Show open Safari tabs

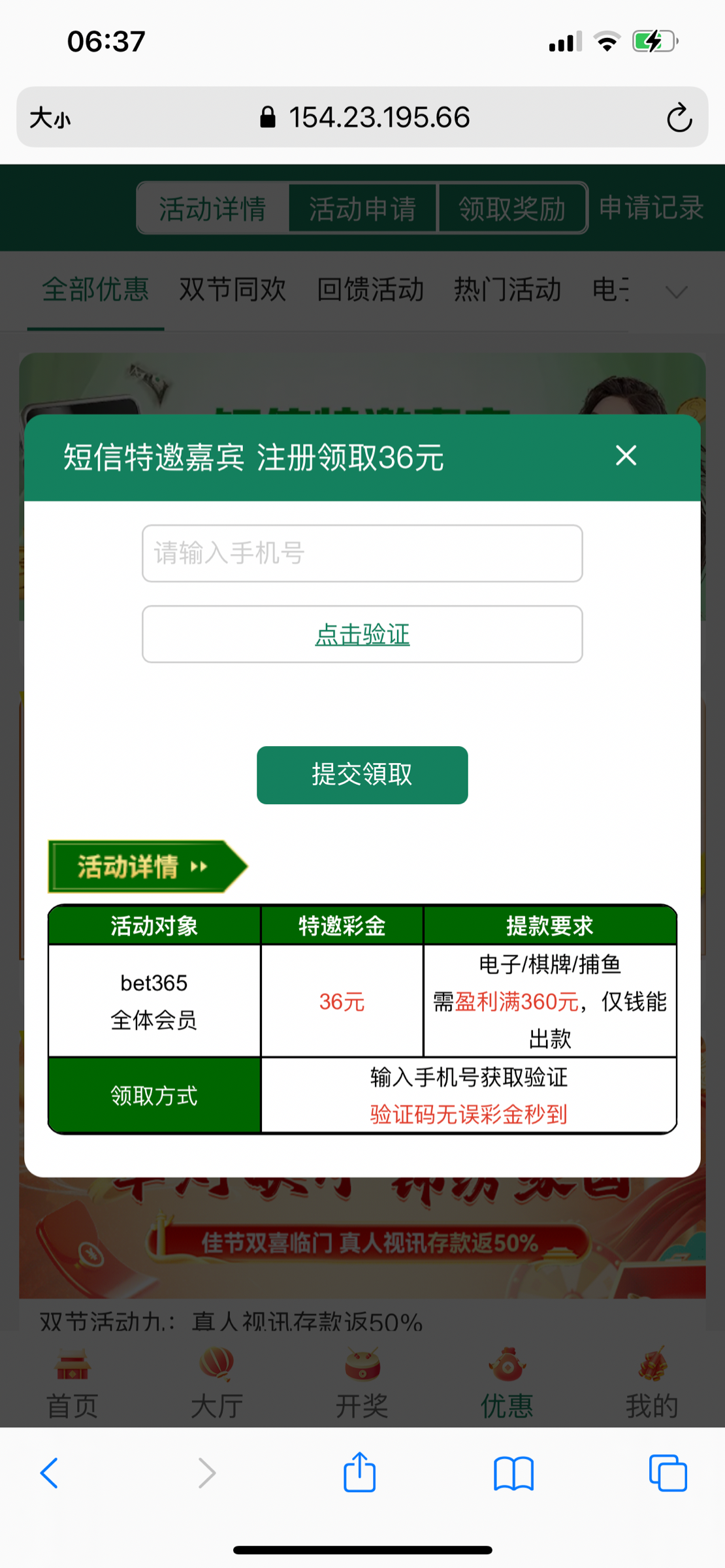pos(668,1473)
